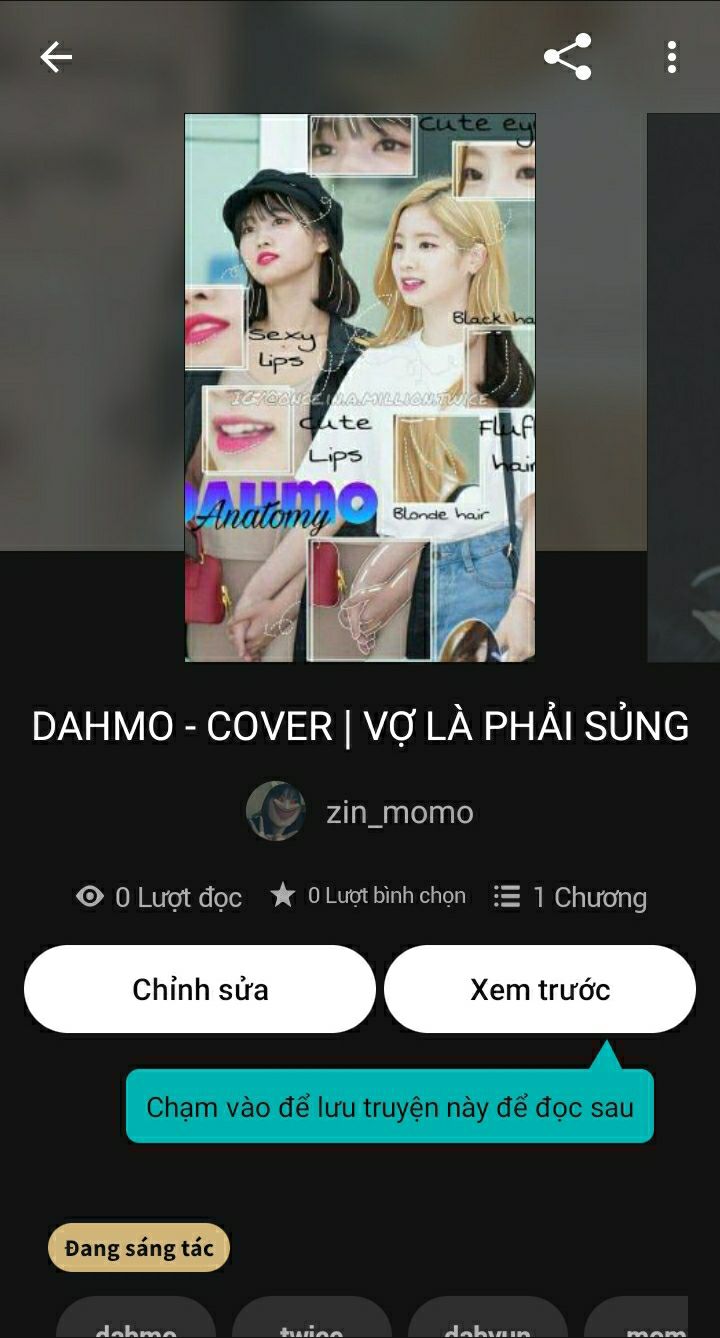The image size is (720, 1338).
Task: Select the dahmo tag chip
Action: tap(136, 1317)
